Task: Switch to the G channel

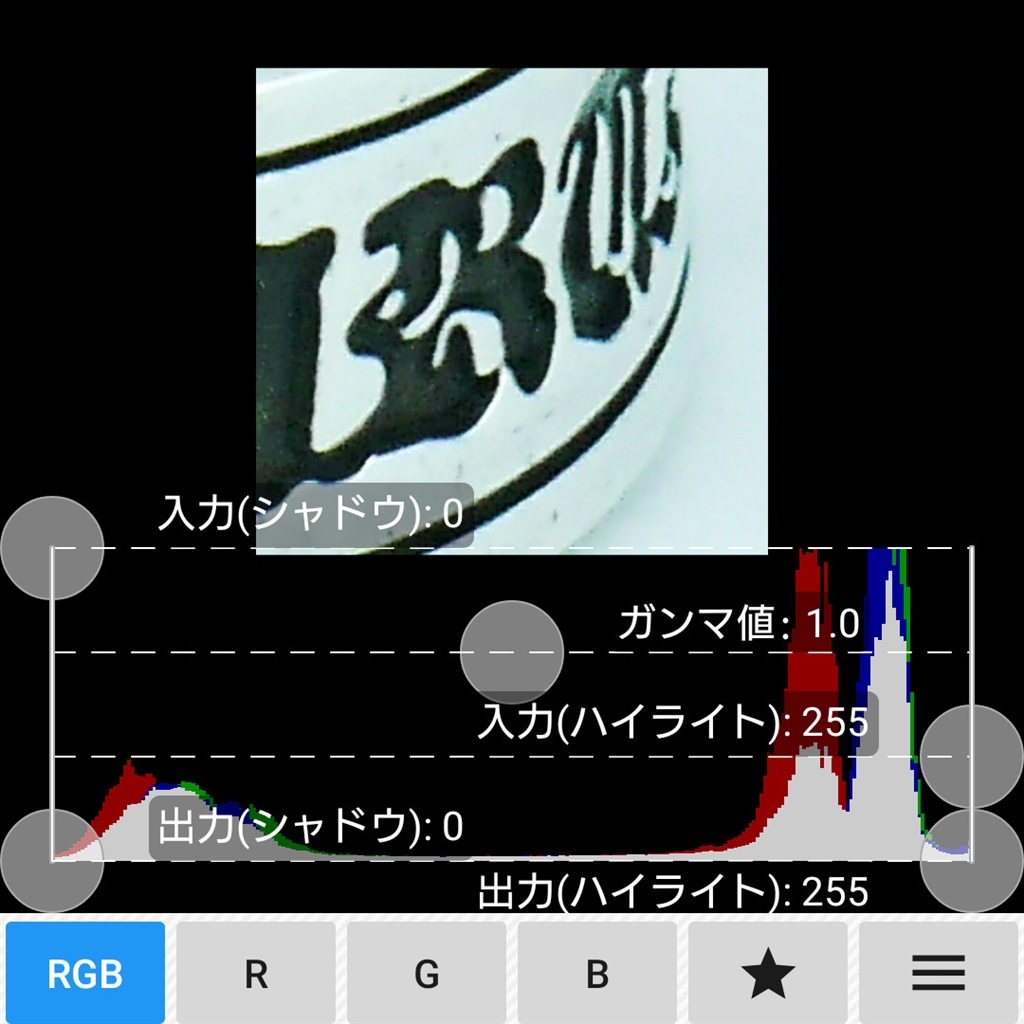Action: pos(427,972)
